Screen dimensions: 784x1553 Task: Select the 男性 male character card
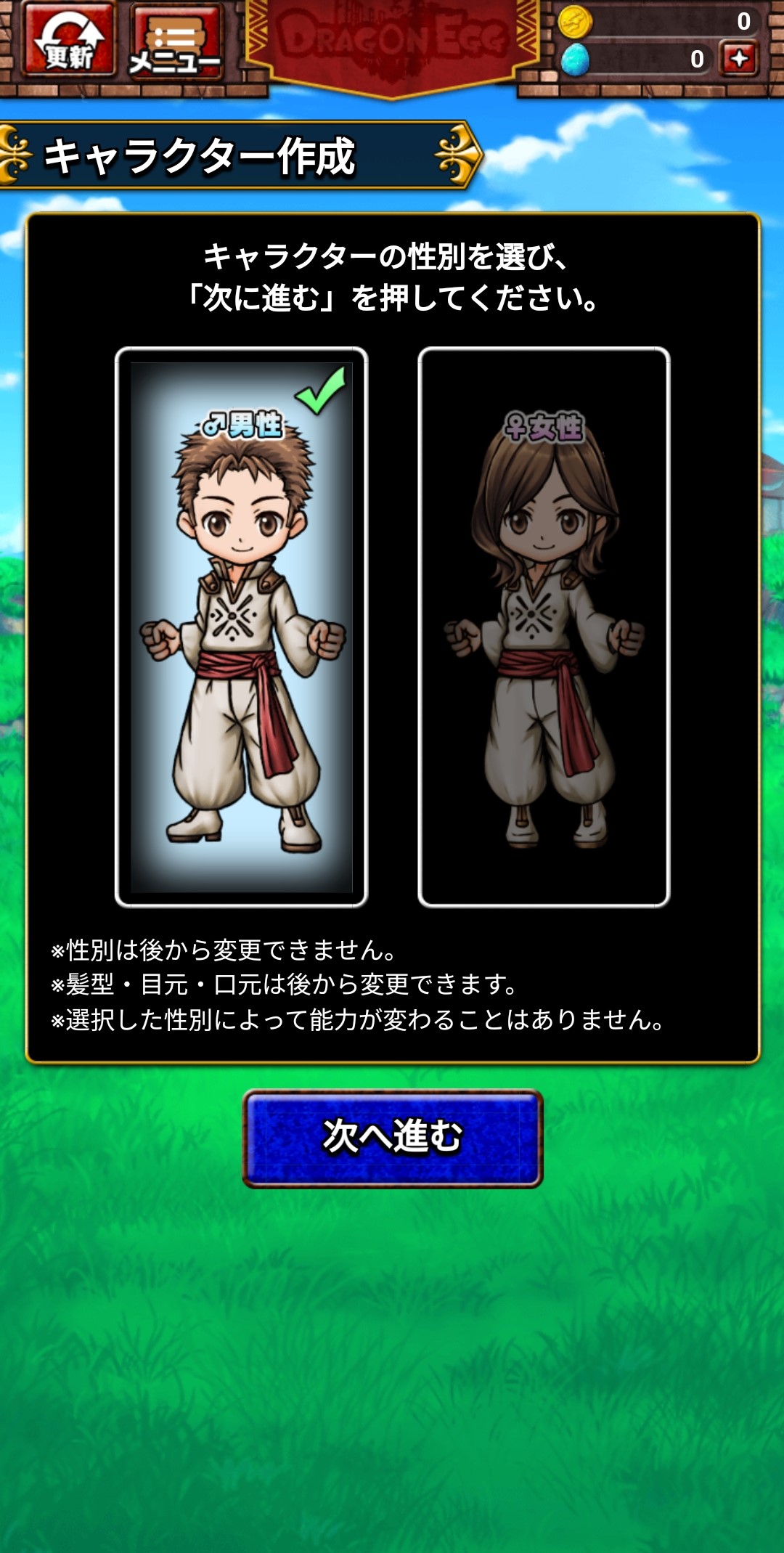241,627
